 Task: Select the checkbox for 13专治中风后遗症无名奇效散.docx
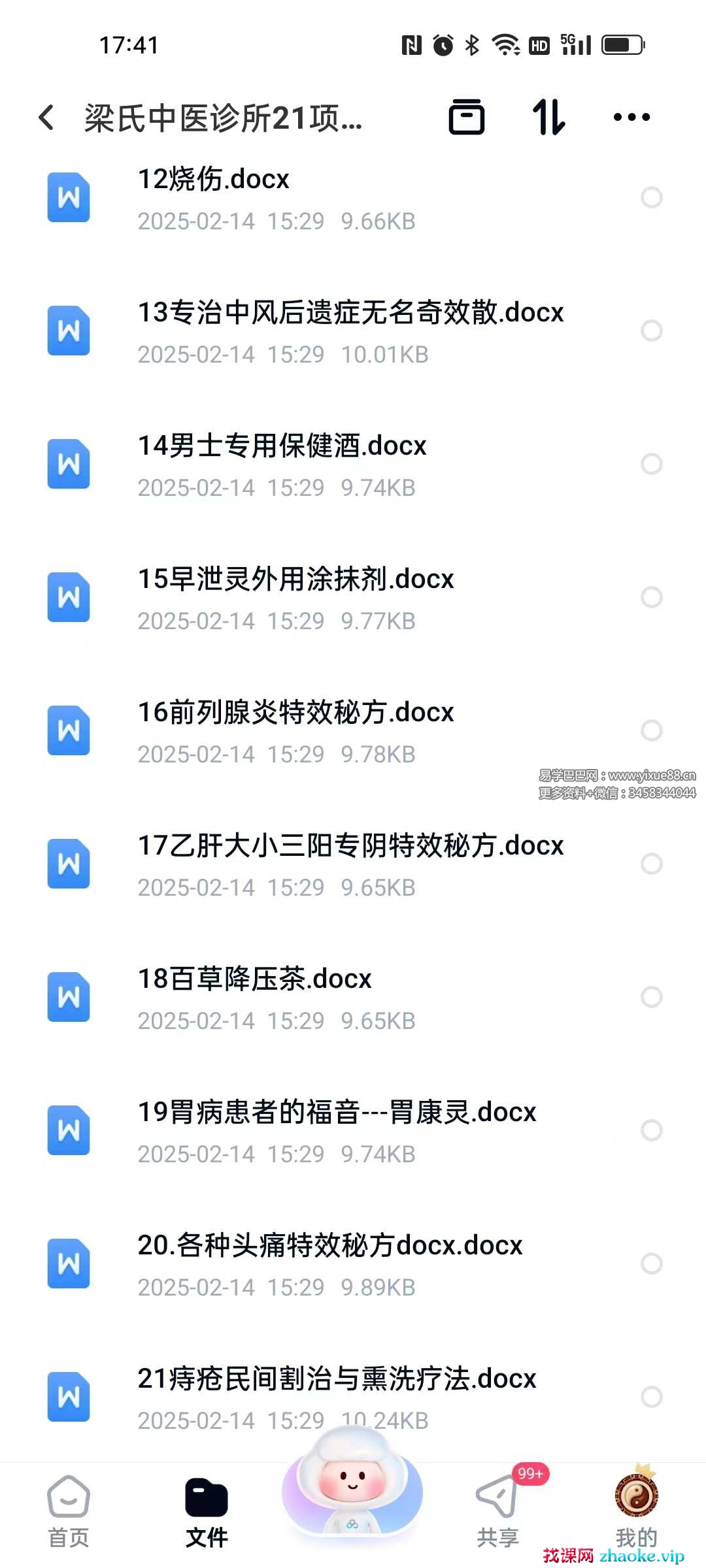[651, 331]
